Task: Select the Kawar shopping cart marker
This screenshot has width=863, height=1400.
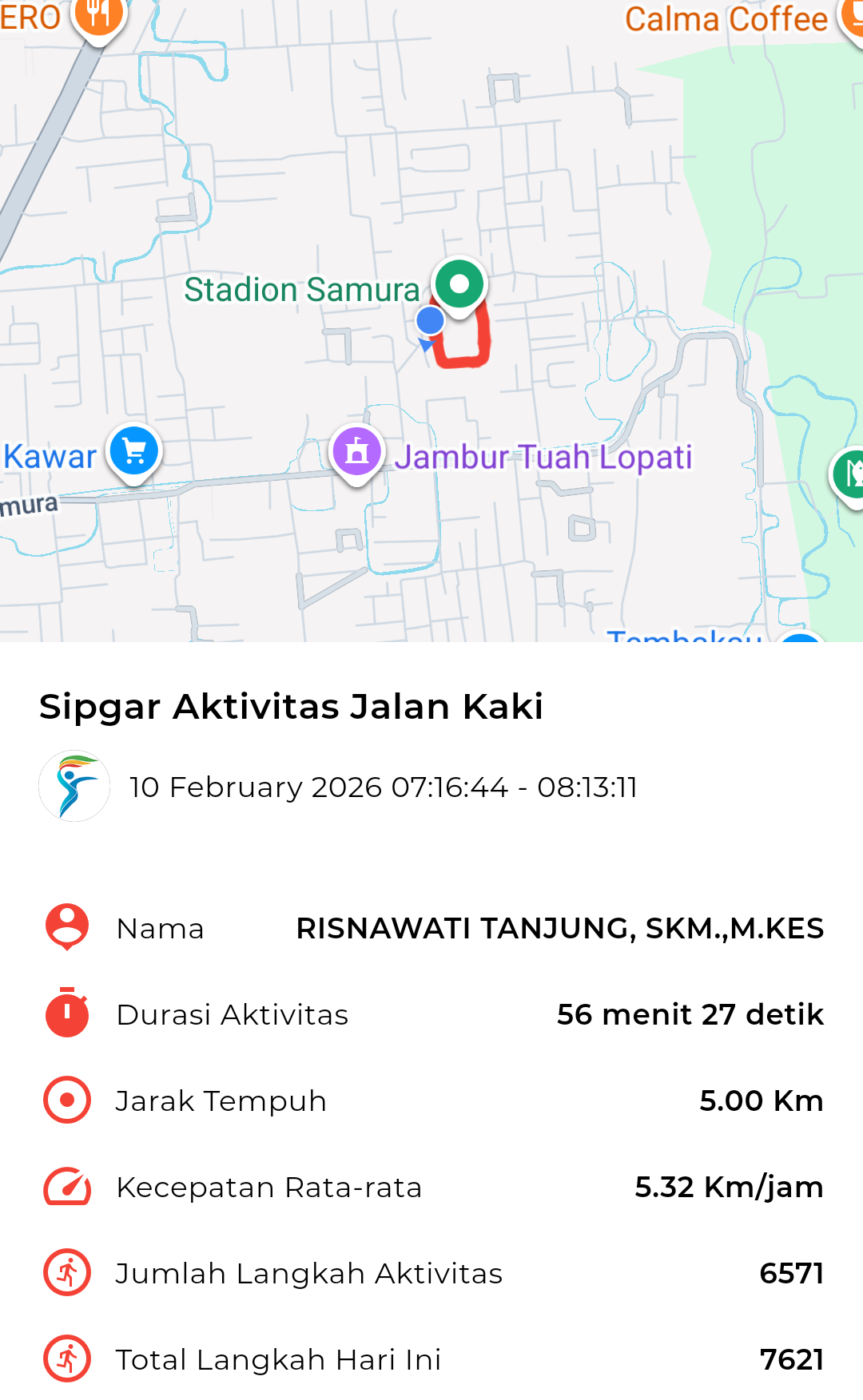Action: pyautogui.click(x=134, y=451)
